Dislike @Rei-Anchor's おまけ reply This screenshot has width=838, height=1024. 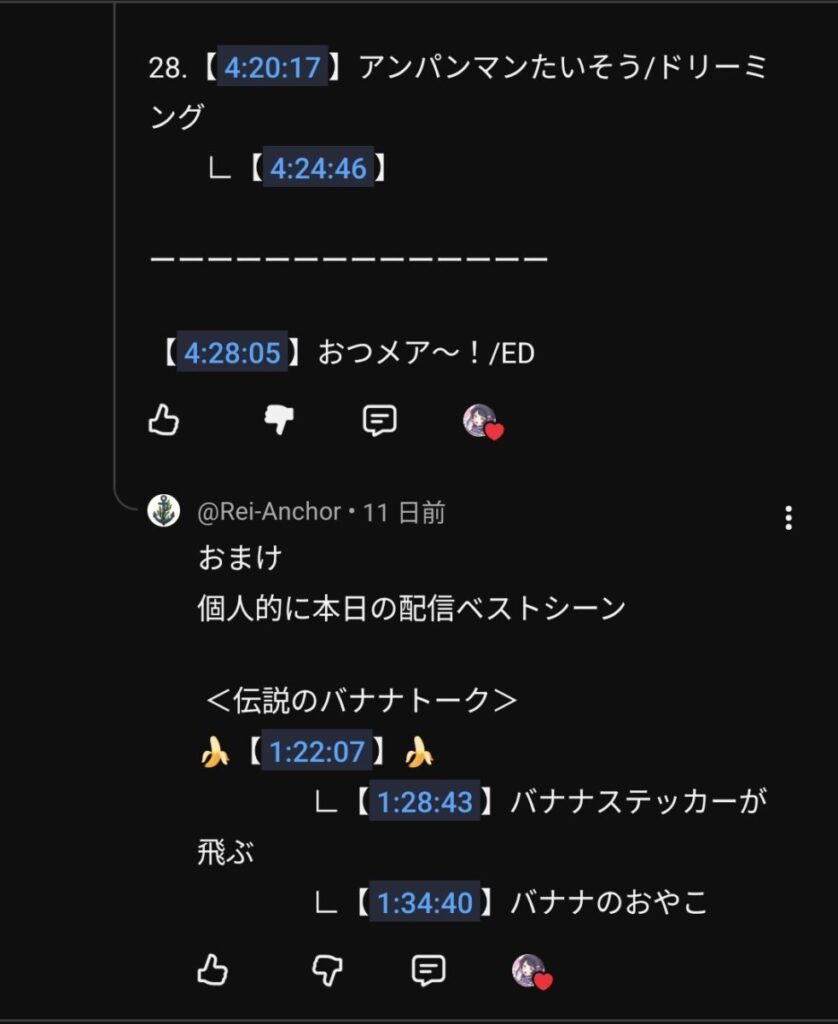click(328, 969)
